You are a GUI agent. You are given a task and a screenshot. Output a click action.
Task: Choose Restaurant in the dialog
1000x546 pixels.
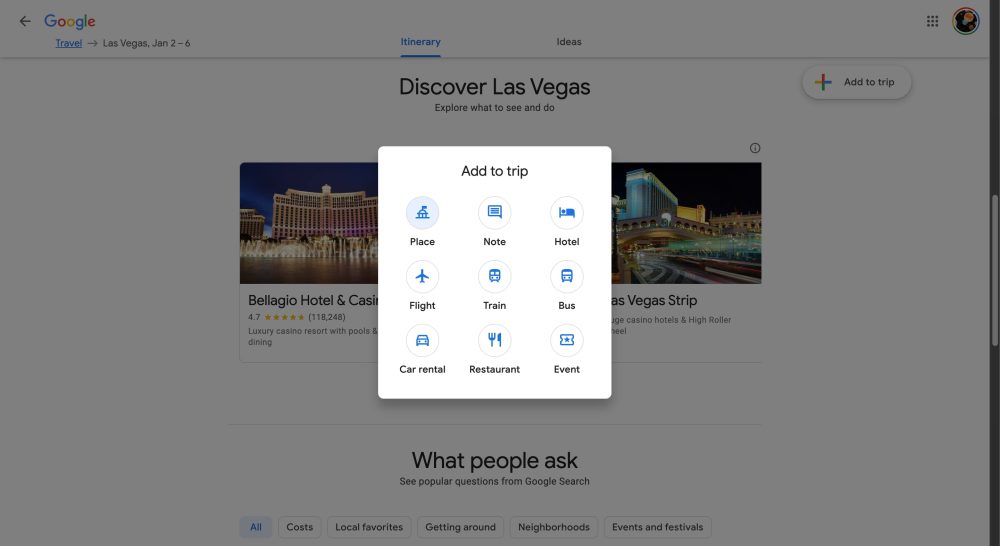point(494,341)
